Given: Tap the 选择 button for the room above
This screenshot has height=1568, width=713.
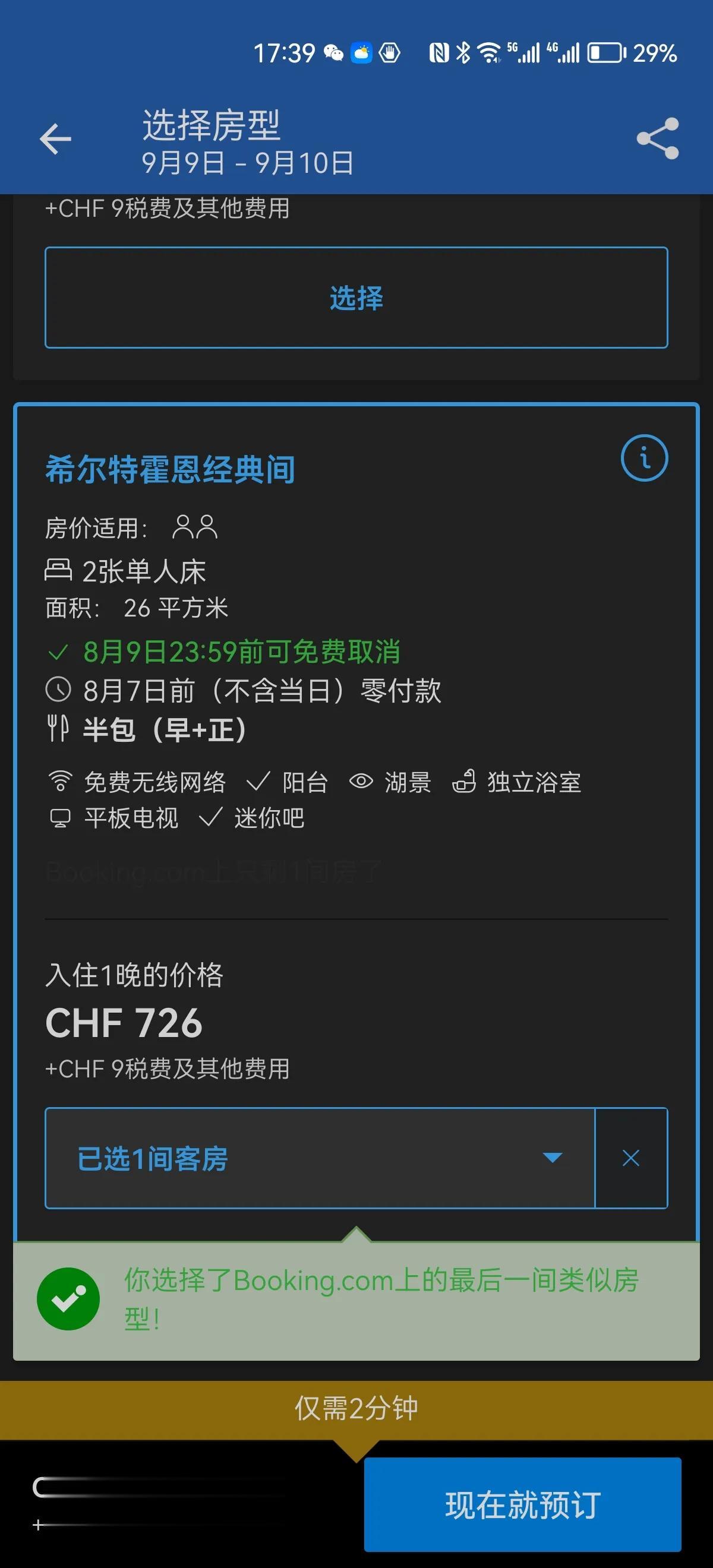Looking at the screenshot, I should coord(356,298).
